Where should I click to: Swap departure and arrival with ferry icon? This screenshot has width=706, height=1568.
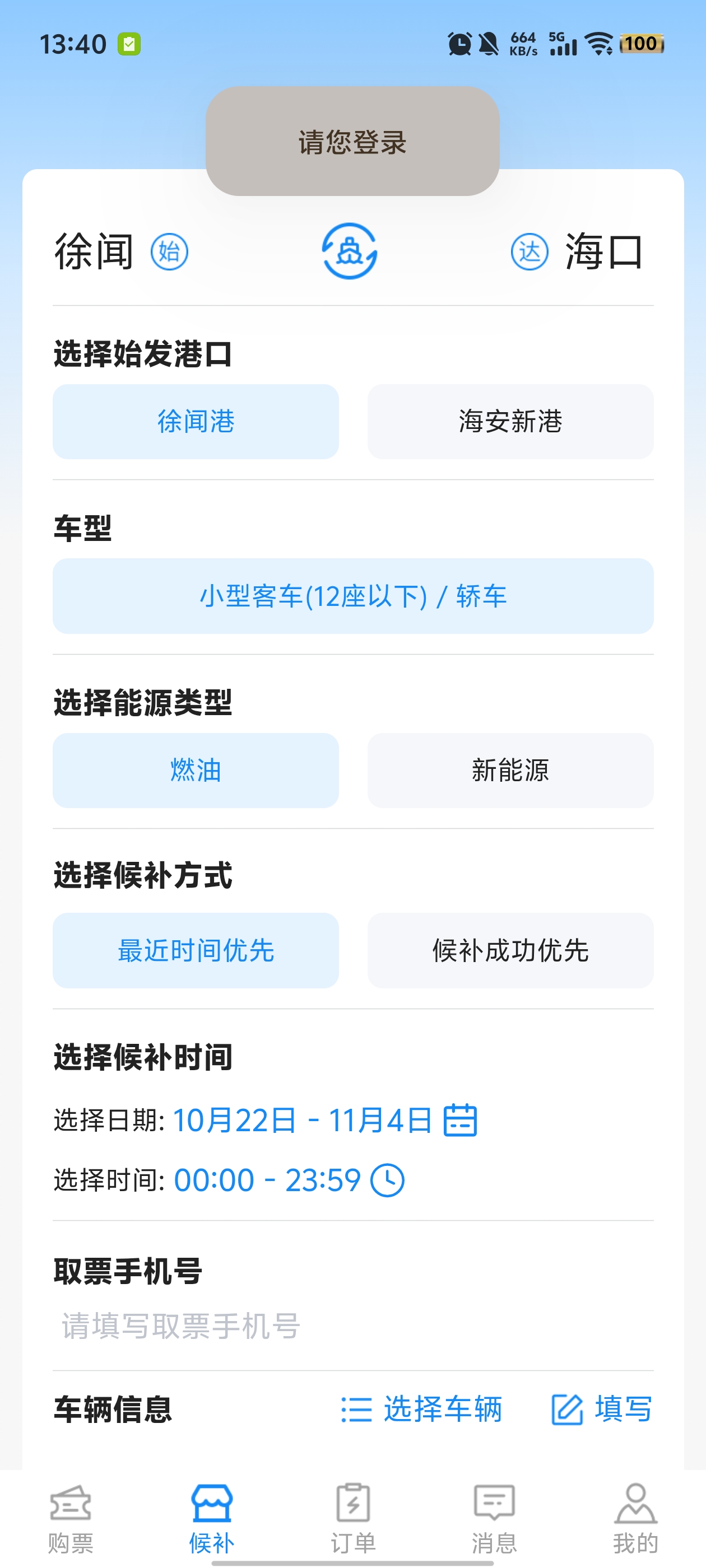(x=350, y=251)
